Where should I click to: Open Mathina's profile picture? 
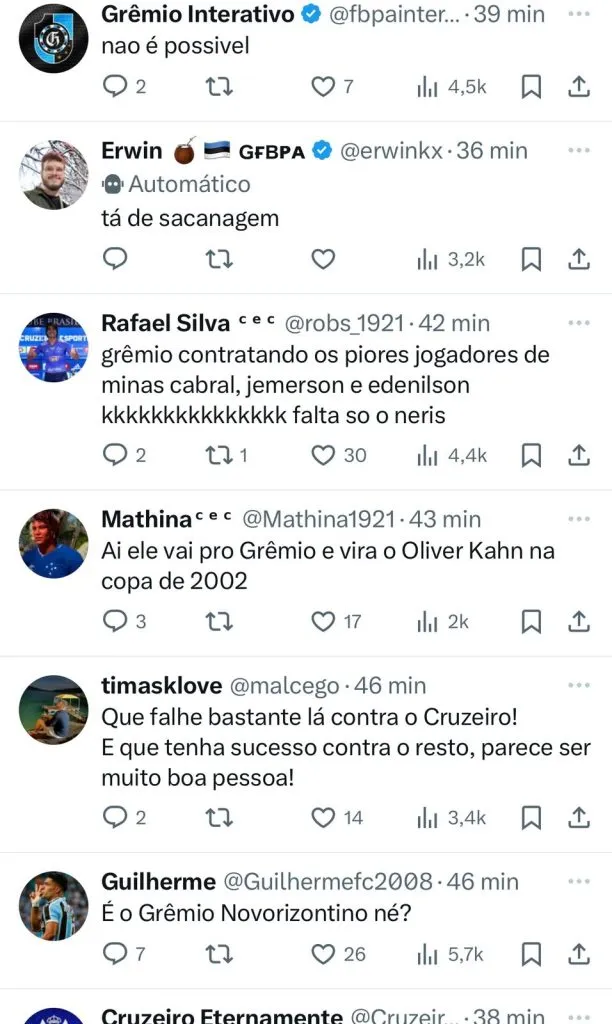[x=54, y=543]
